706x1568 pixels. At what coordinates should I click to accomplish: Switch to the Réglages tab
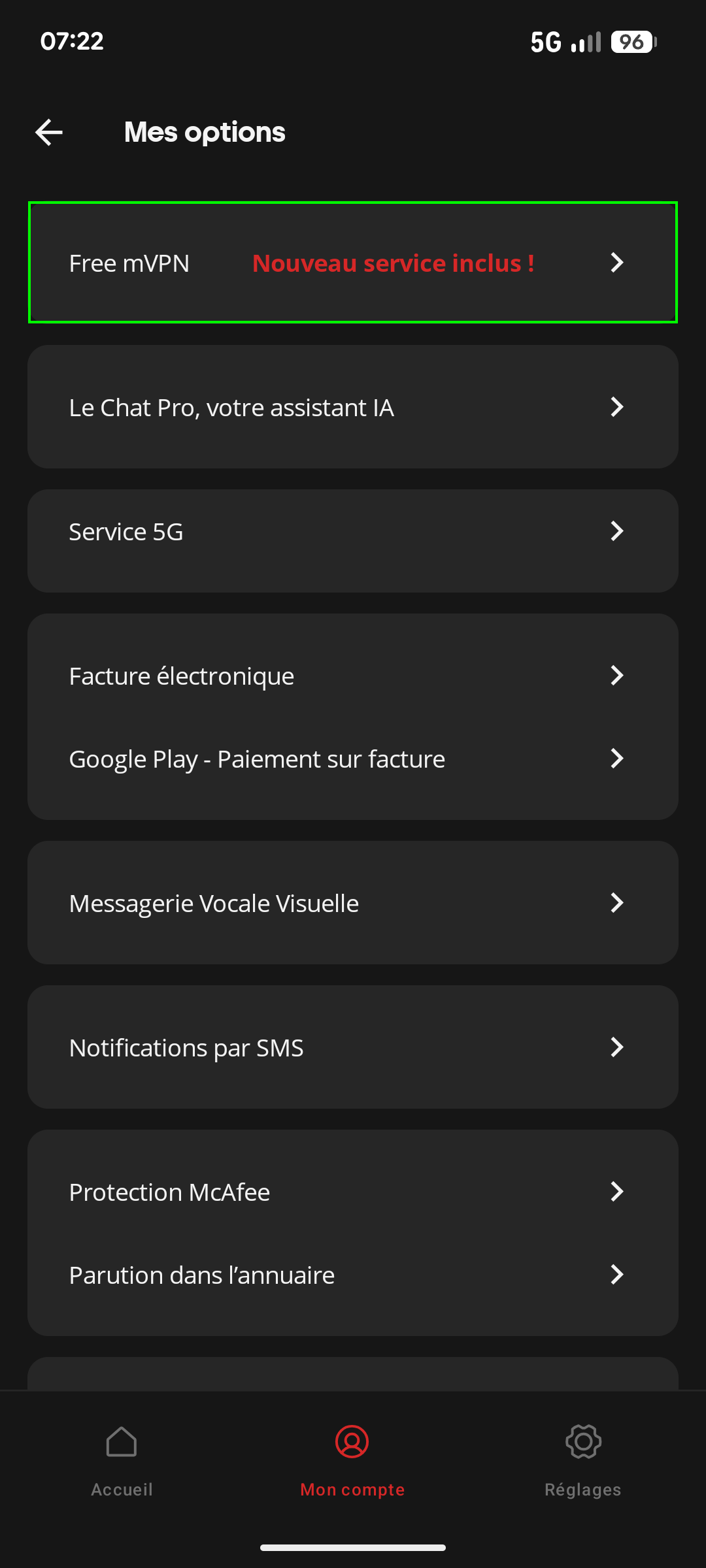tap(583, 1461)
